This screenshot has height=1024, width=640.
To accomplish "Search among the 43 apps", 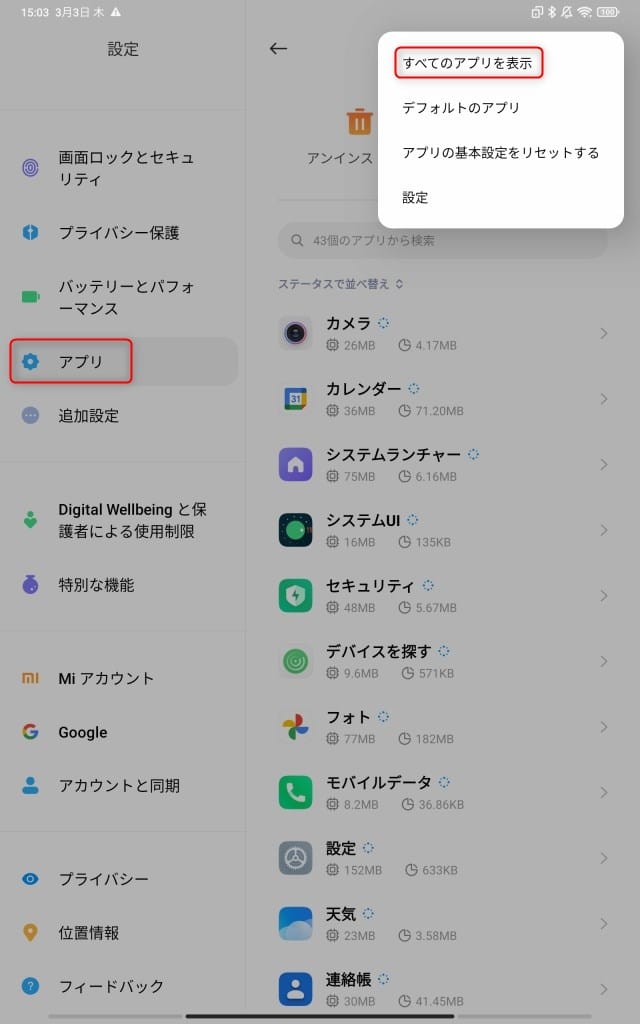I will pos(443,240).
